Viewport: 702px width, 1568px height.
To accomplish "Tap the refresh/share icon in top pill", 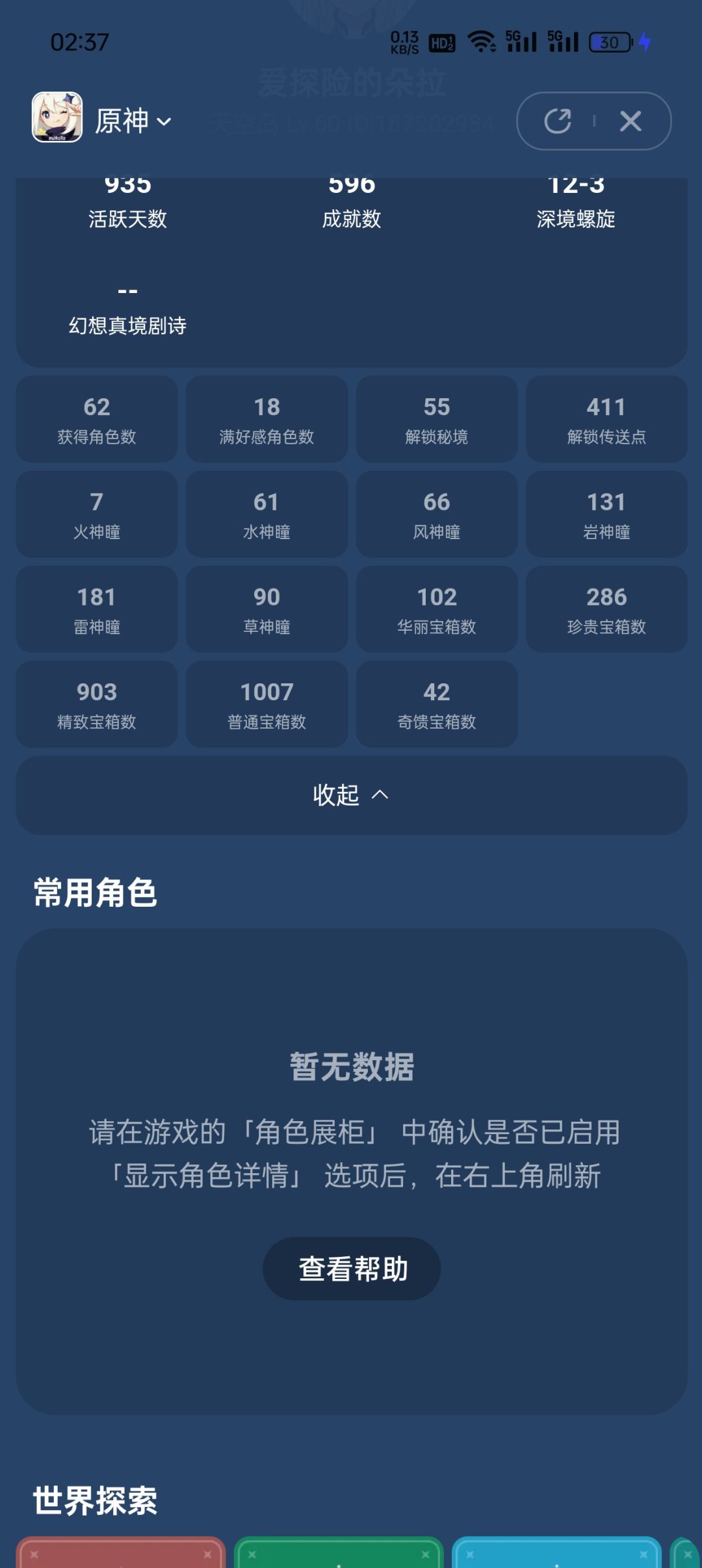I will tap(557, 121).
